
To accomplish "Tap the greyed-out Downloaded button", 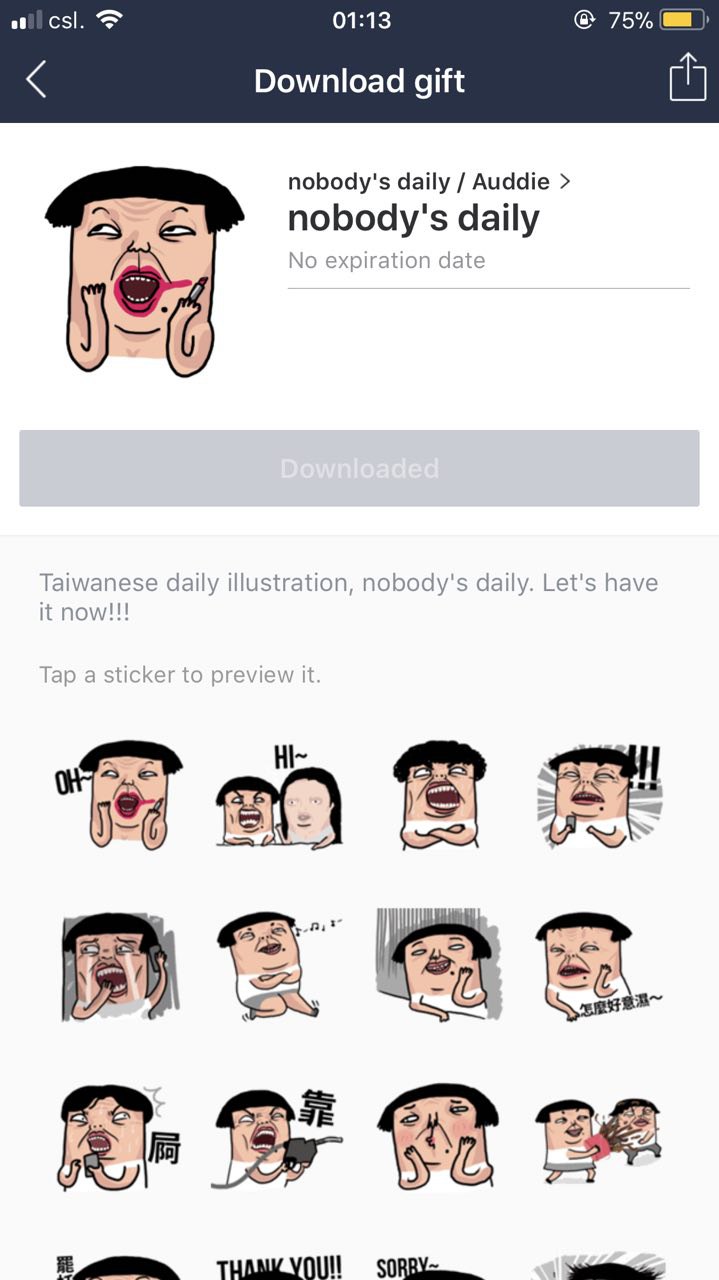I will click(x=359, y=468).
